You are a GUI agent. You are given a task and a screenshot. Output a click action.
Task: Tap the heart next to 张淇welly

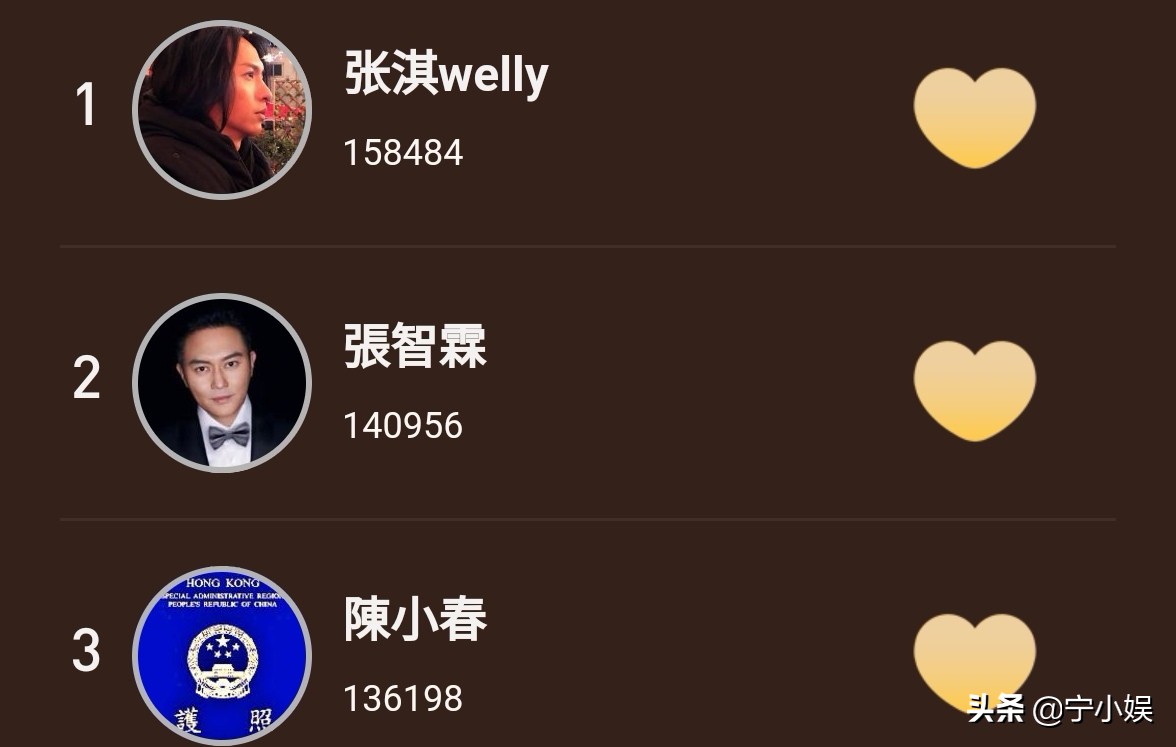[974, 116]
